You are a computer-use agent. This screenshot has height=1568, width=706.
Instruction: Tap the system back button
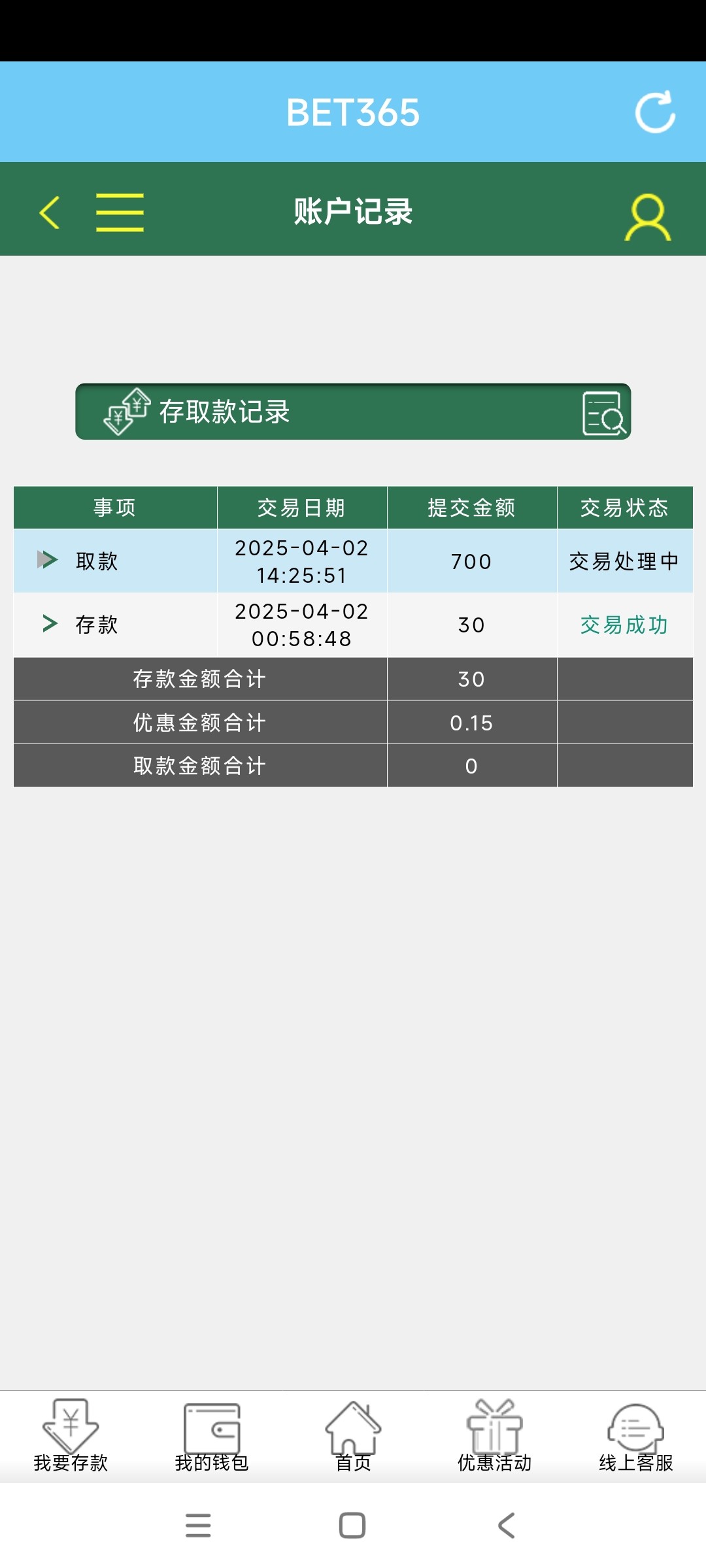(507, 1526)
